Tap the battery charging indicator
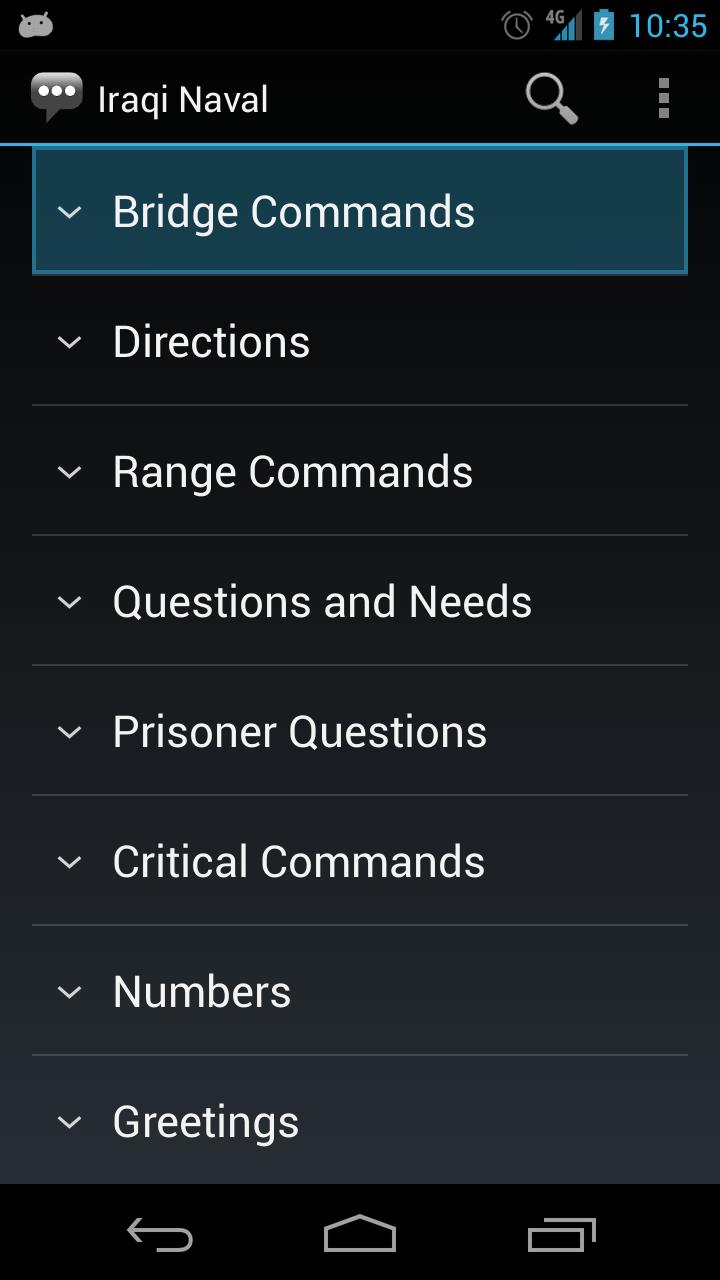The width and height of the screenshot is (720, 1280). [606, 25]
